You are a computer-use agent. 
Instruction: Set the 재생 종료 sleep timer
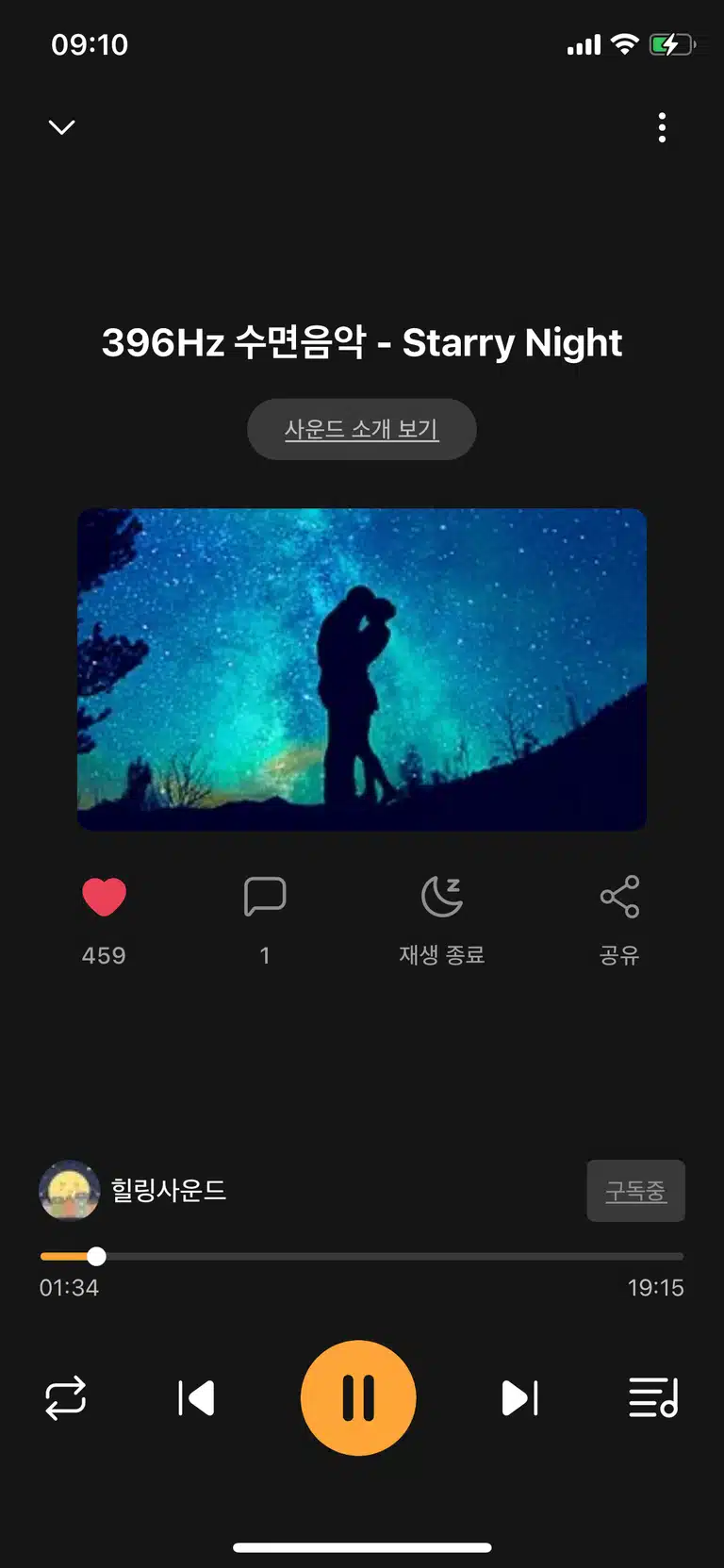click(441, 897)
